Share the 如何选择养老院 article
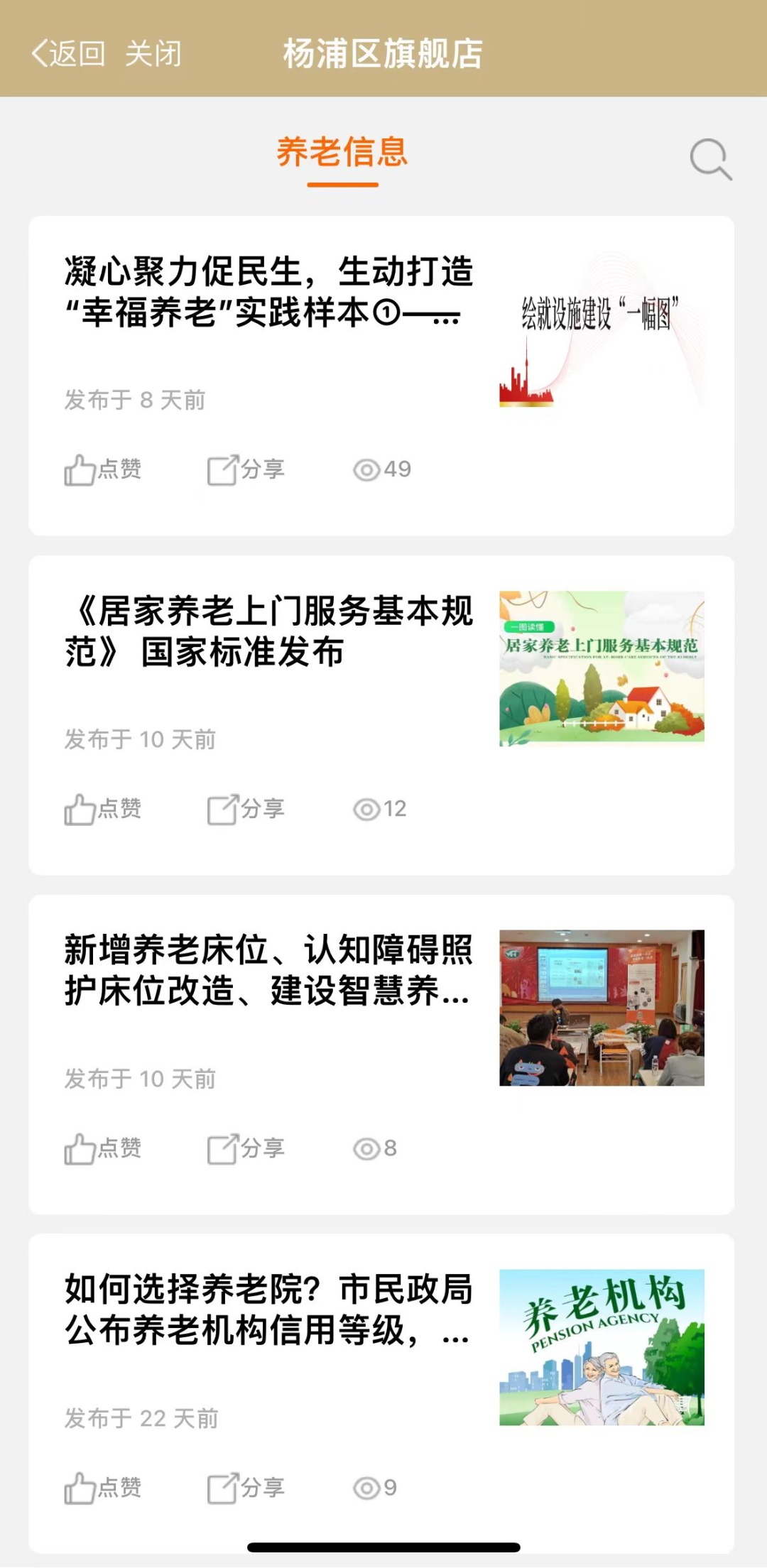 246,1488
